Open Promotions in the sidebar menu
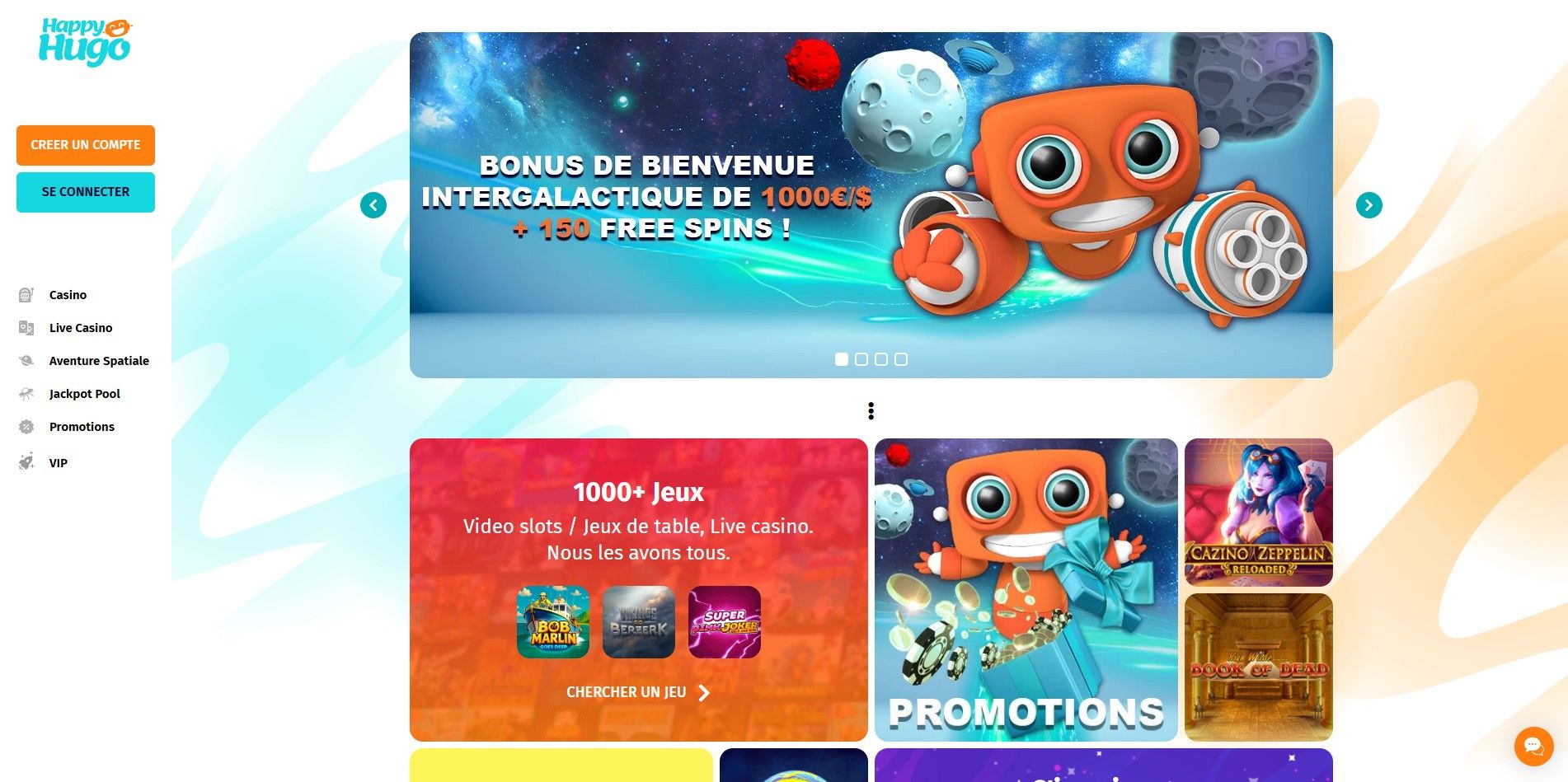 82,427
